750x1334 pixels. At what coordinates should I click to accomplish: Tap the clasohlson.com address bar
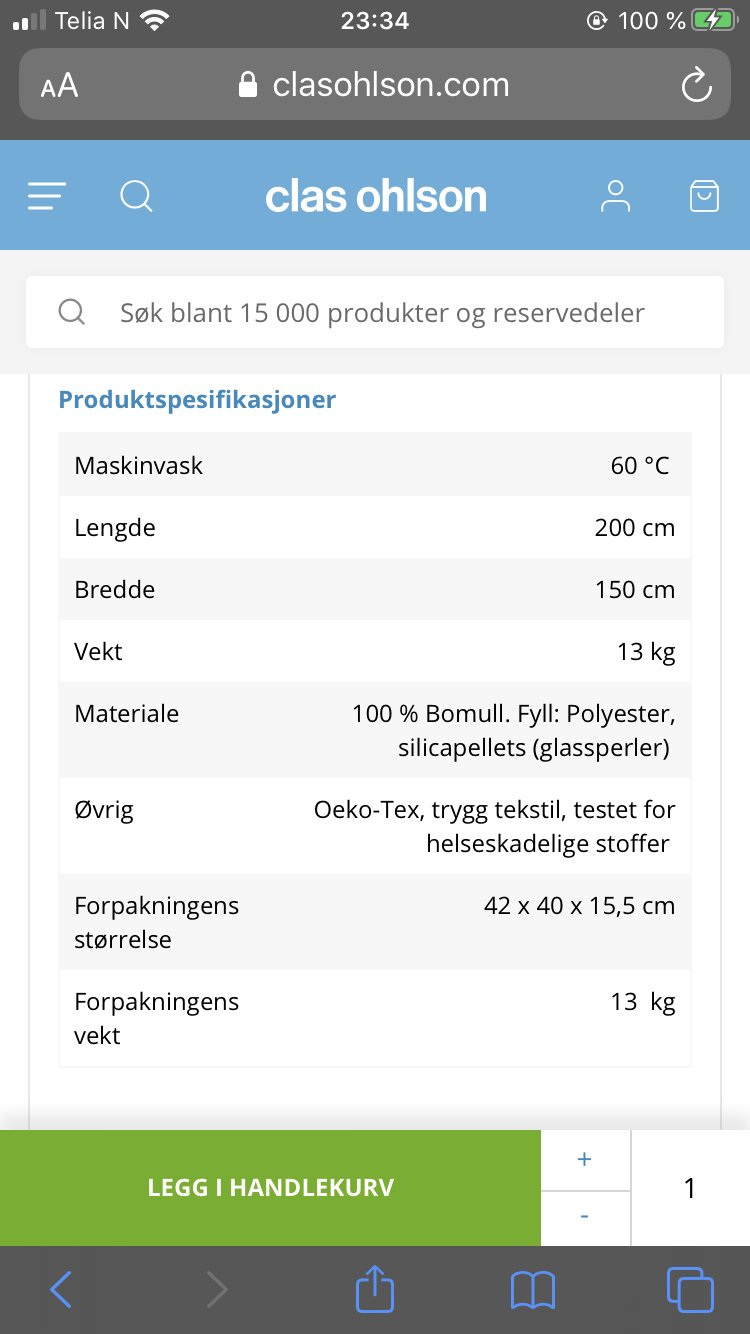click(x=375, y=85)
